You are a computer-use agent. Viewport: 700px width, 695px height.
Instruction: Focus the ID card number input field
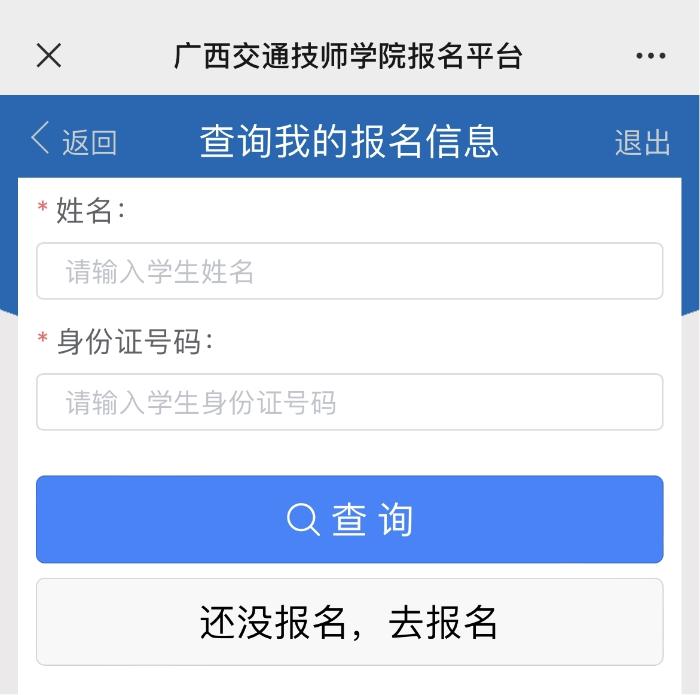coord(349,402)
